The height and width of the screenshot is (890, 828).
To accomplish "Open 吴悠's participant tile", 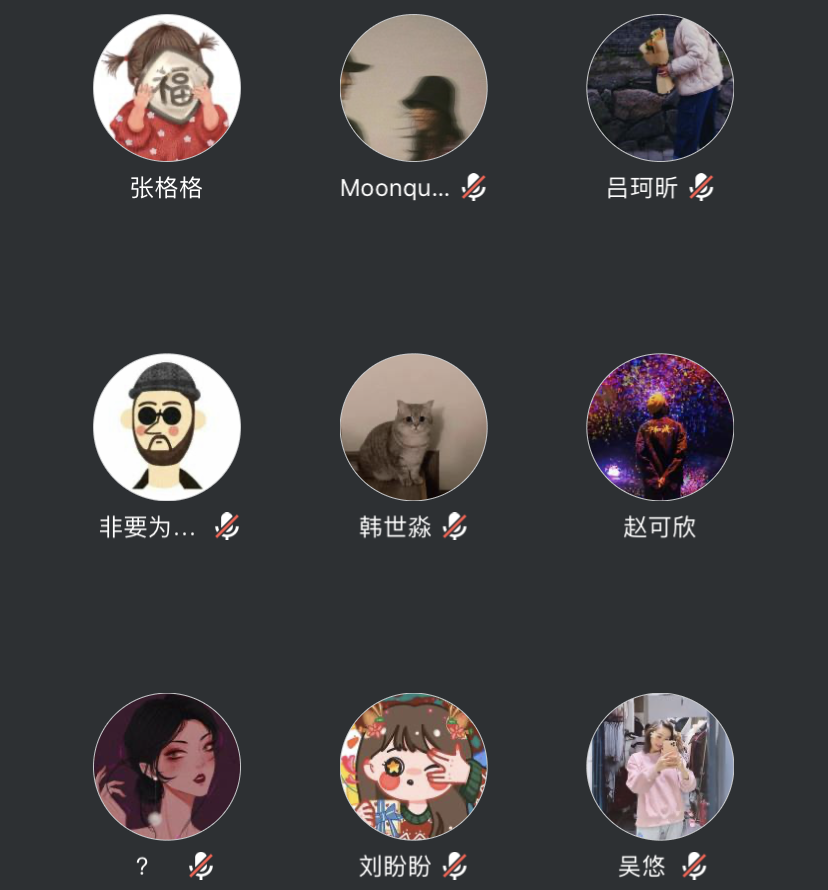I will coord(660,766).
